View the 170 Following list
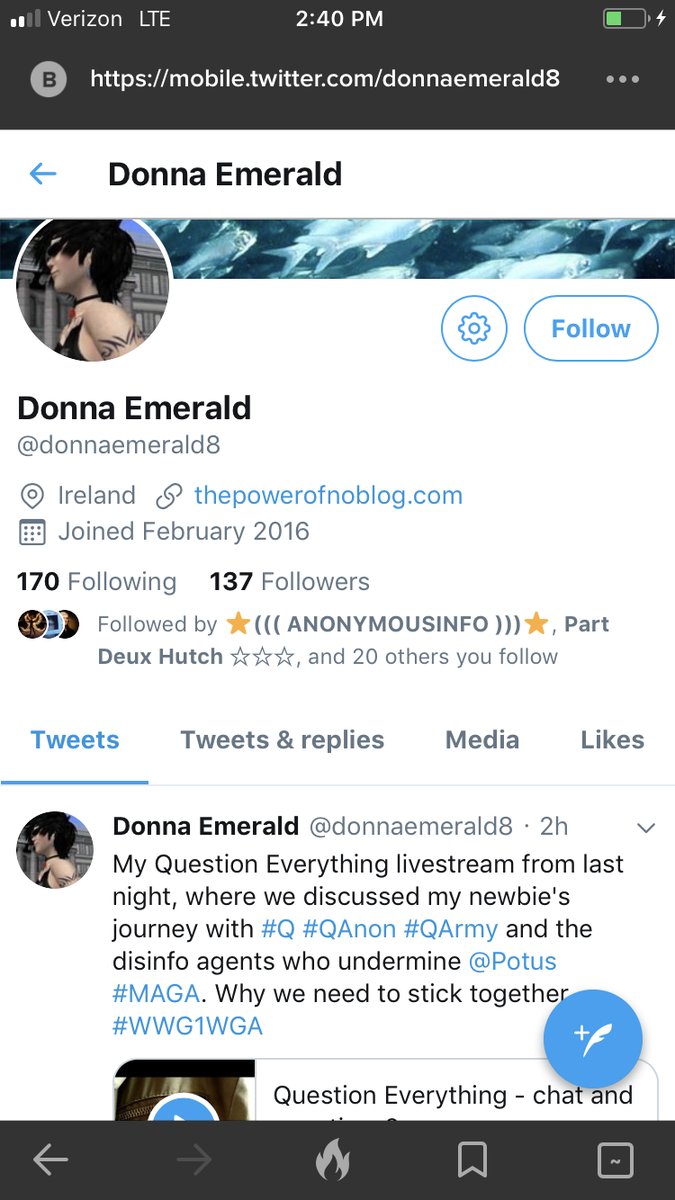The width and height of the screenshot is (675, 1200). click(97, 582)
